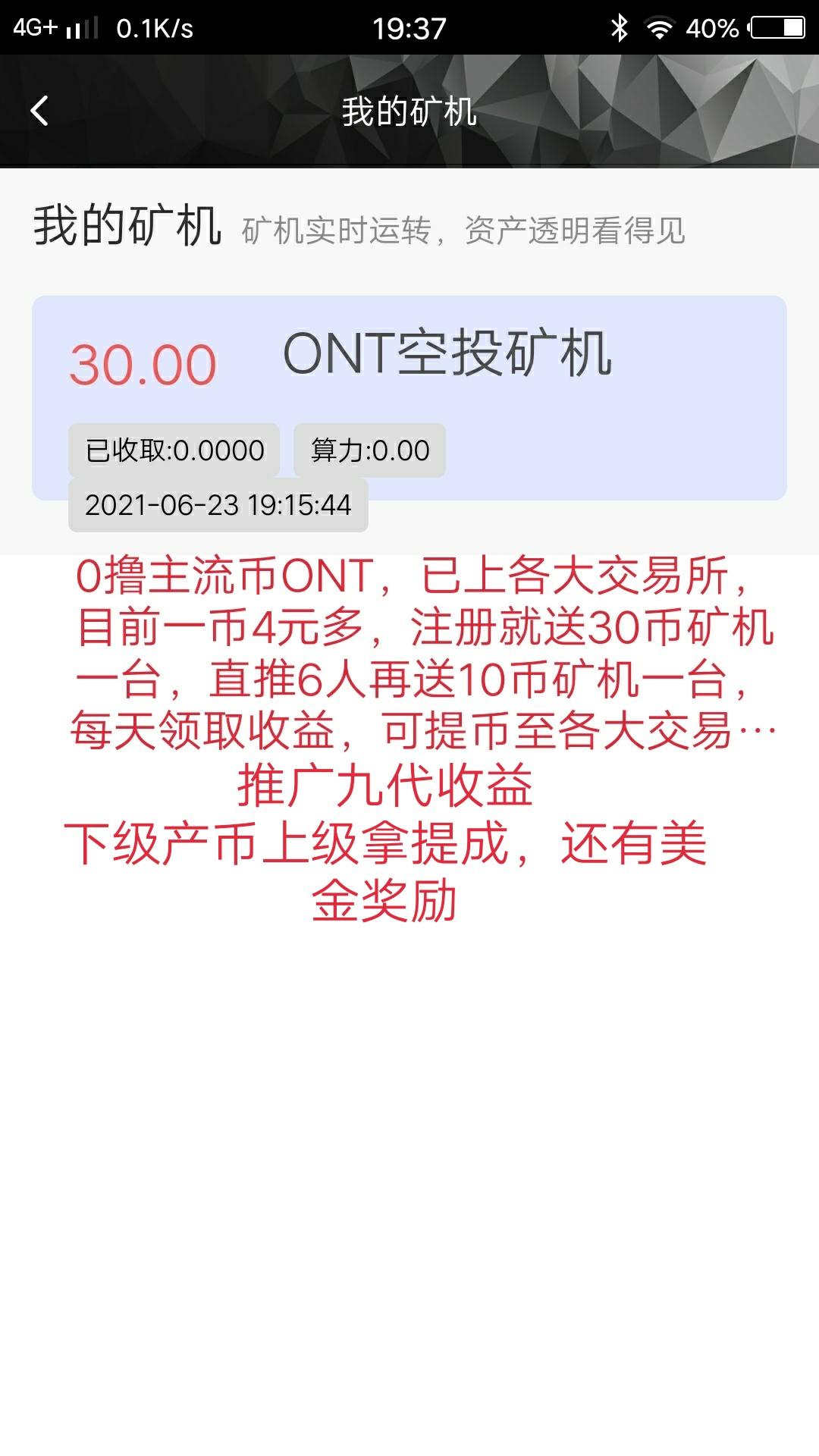
Task: Tap the Bluetooth icon in status bar
Action: pyautogui.click(x=621, y=27)
